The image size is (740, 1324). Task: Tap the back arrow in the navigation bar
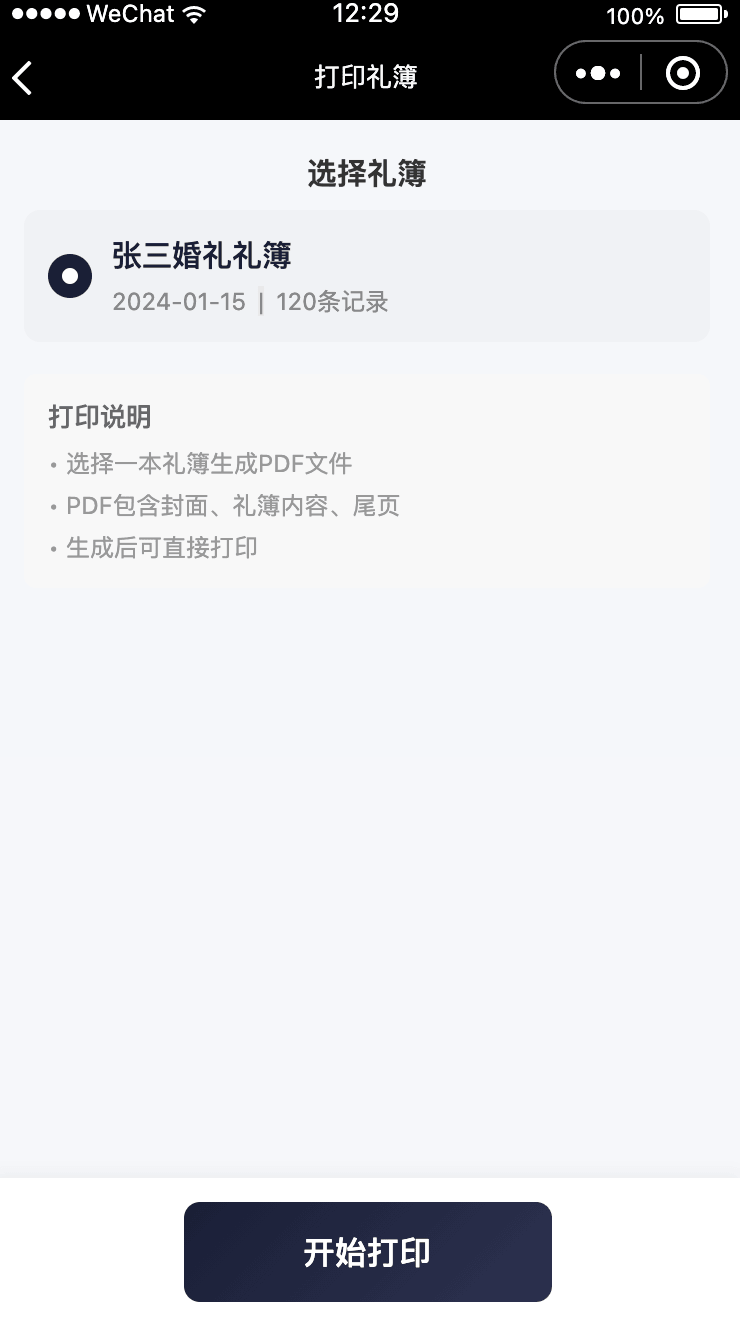point(22,76)
